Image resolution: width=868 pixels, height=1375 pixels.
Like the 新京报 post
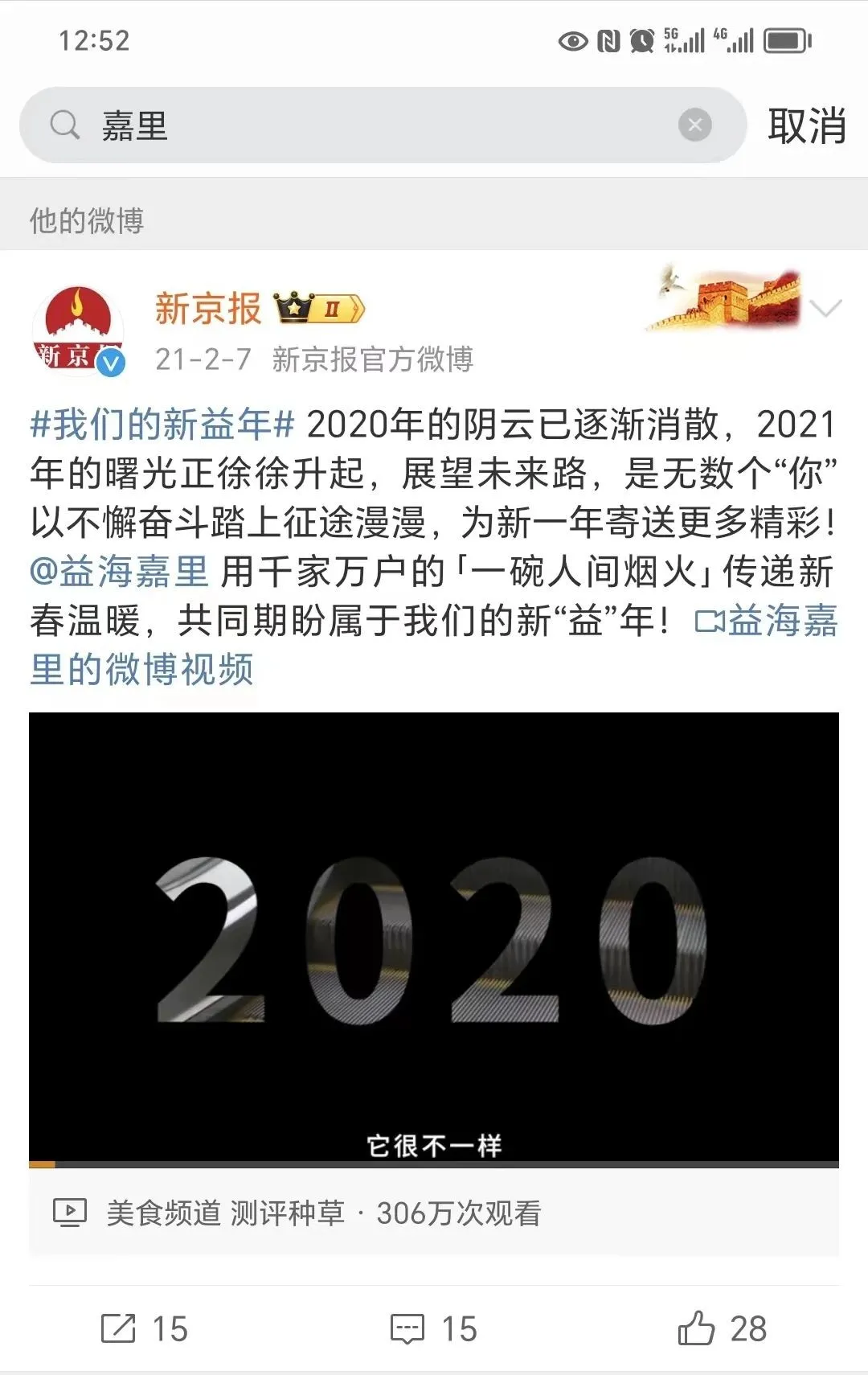(x=722, y=1328)
